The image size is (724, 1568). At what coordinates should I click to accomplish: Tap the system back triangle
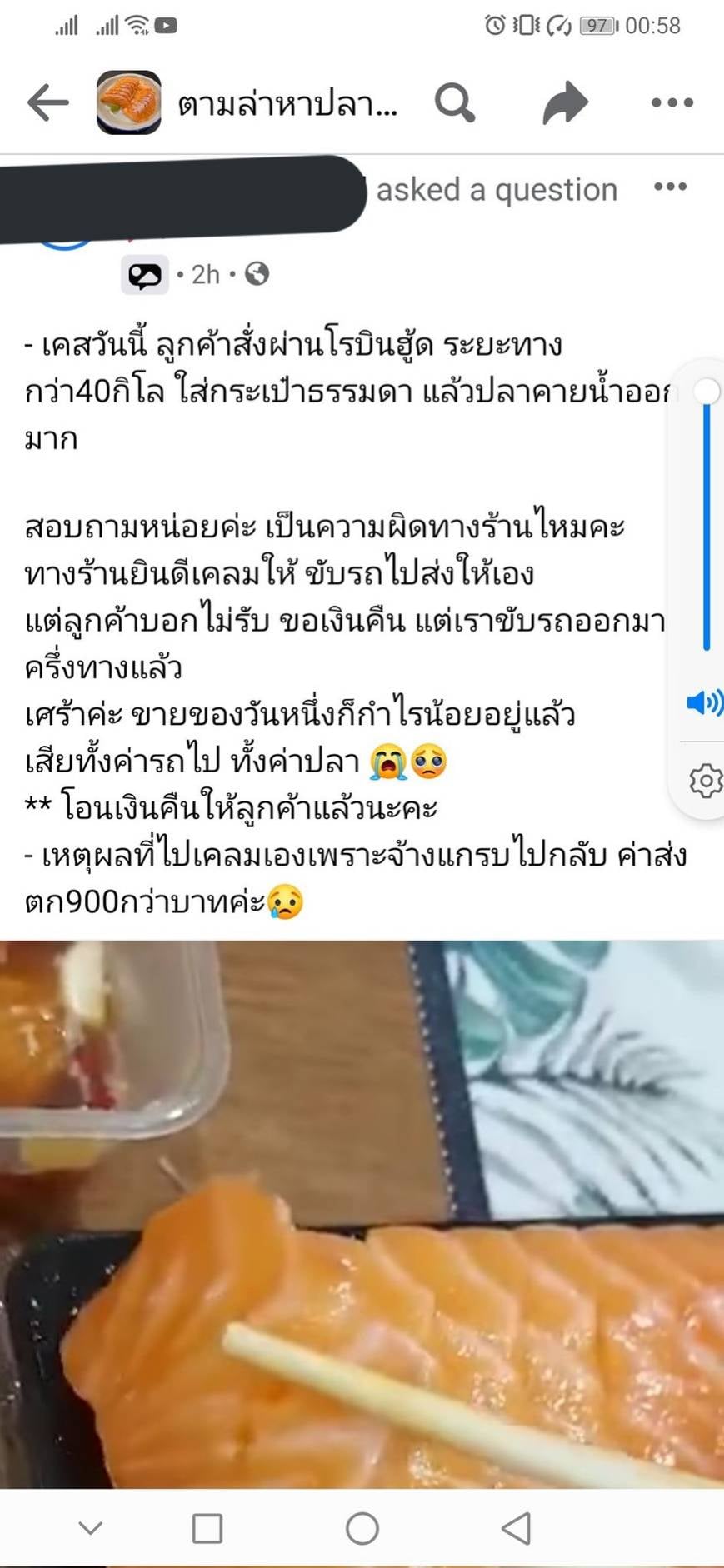517,1528
